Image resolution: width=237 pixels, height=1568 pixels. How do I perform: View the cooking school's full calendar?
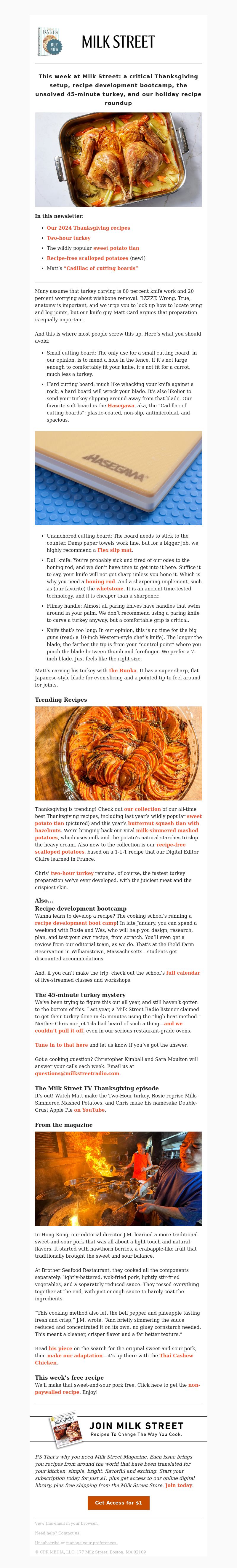point(183,973)
